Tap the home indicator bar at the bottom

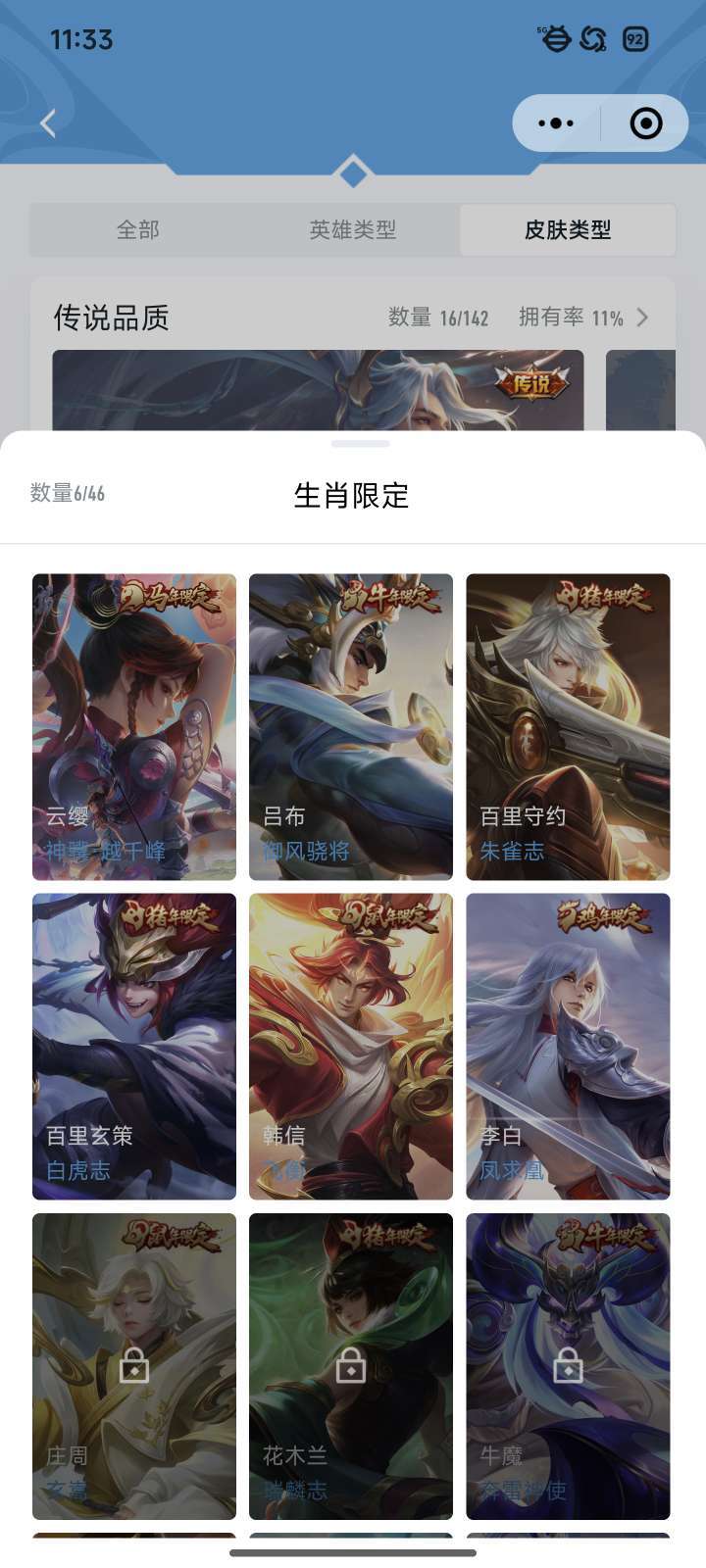coord(353,1554)
